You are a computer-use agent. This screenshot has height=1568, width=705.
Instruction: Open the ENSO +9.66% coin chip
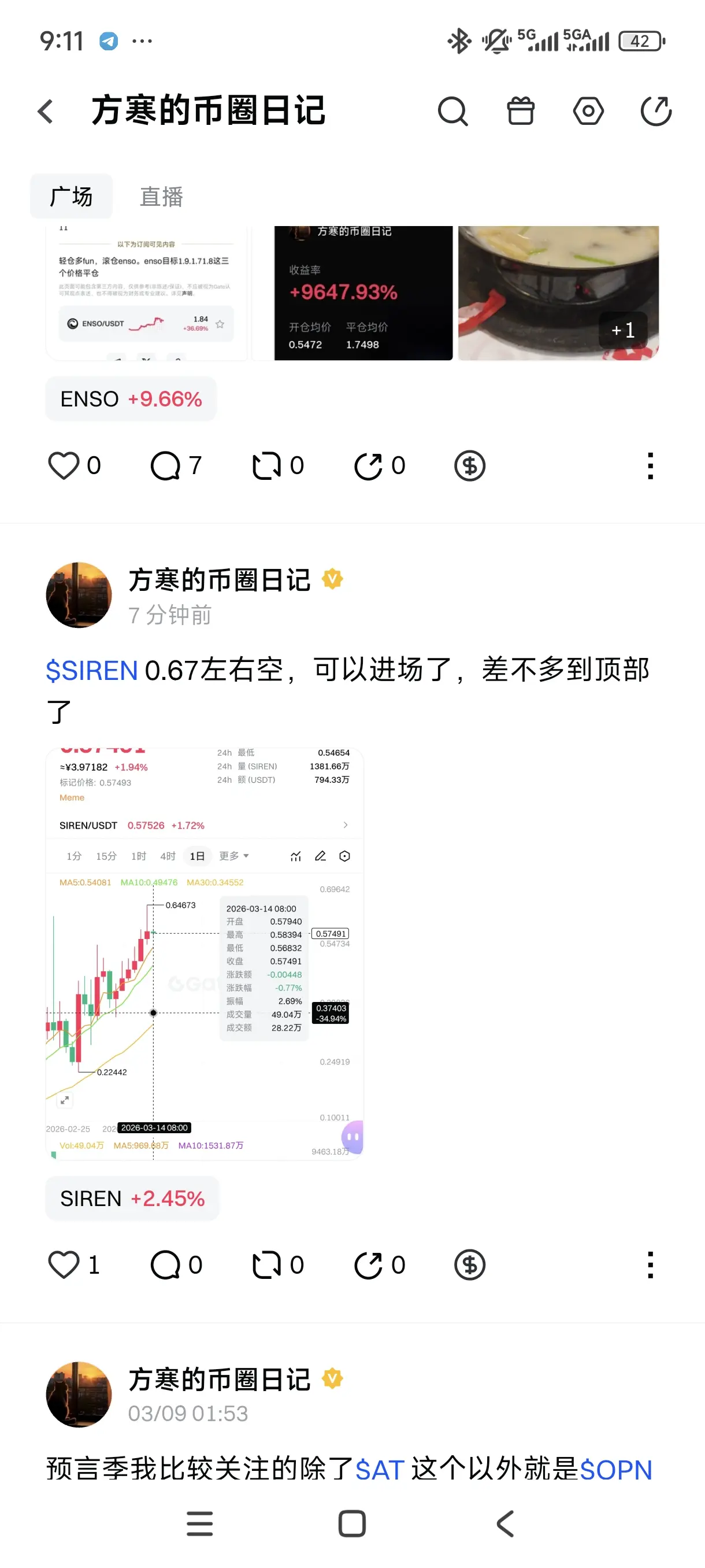coord(131,400)
